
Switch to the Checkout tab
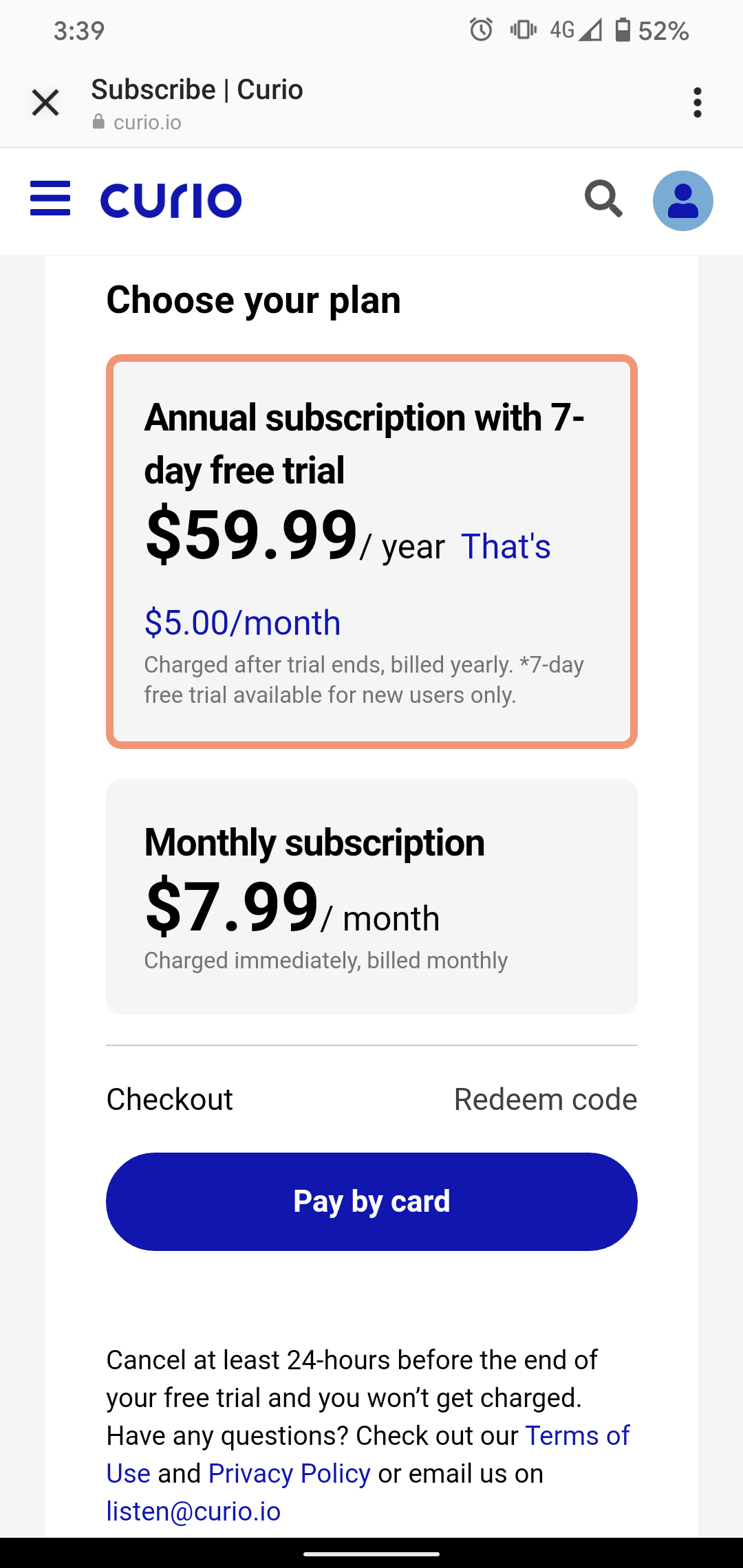coord(169,1100)
